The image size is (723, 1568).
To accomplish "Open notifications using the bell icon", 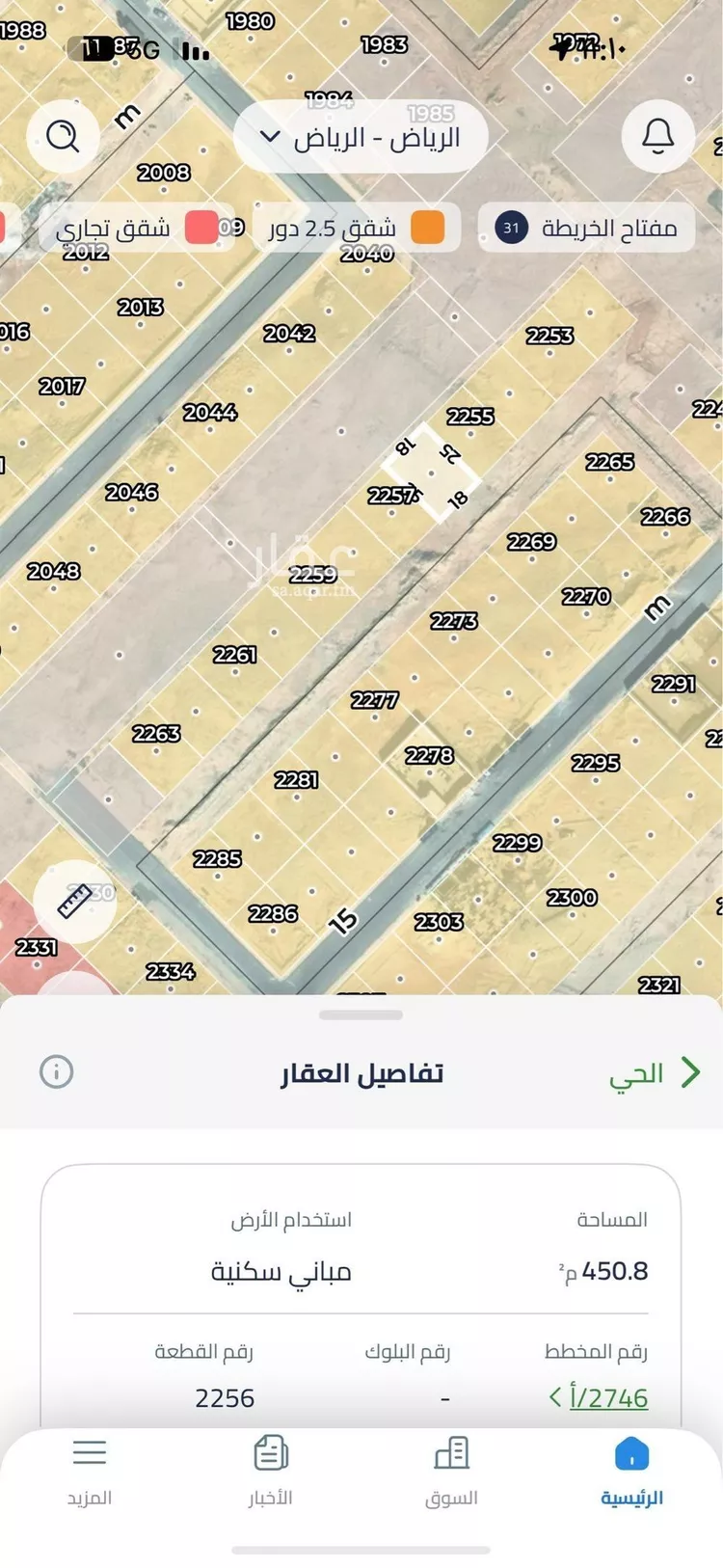I will [x=658, y=136].
